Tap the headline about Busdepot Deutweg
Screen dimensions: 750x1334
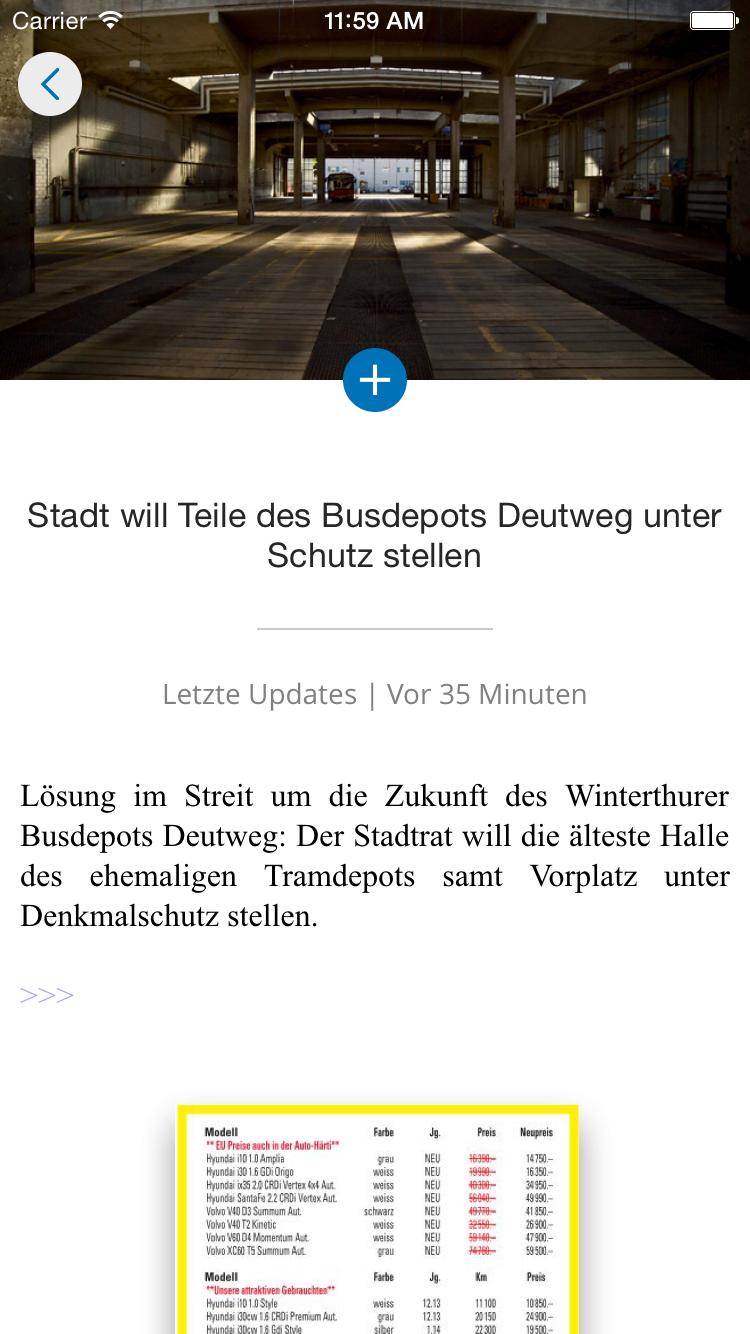tap(374, 535)
